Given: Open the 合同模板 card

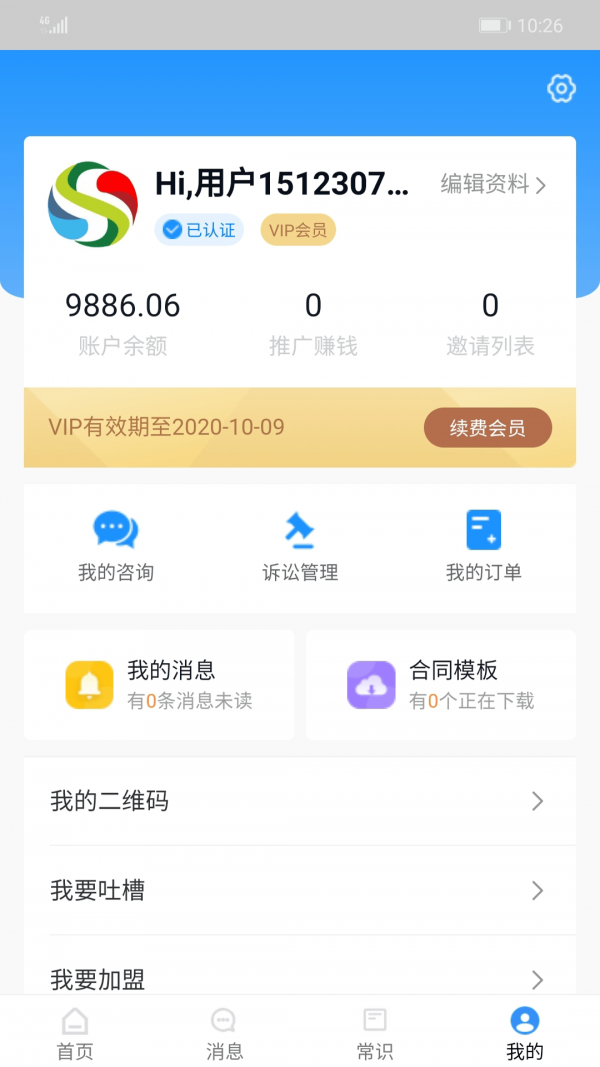Looking at the screenshot, I should (441, 685).
